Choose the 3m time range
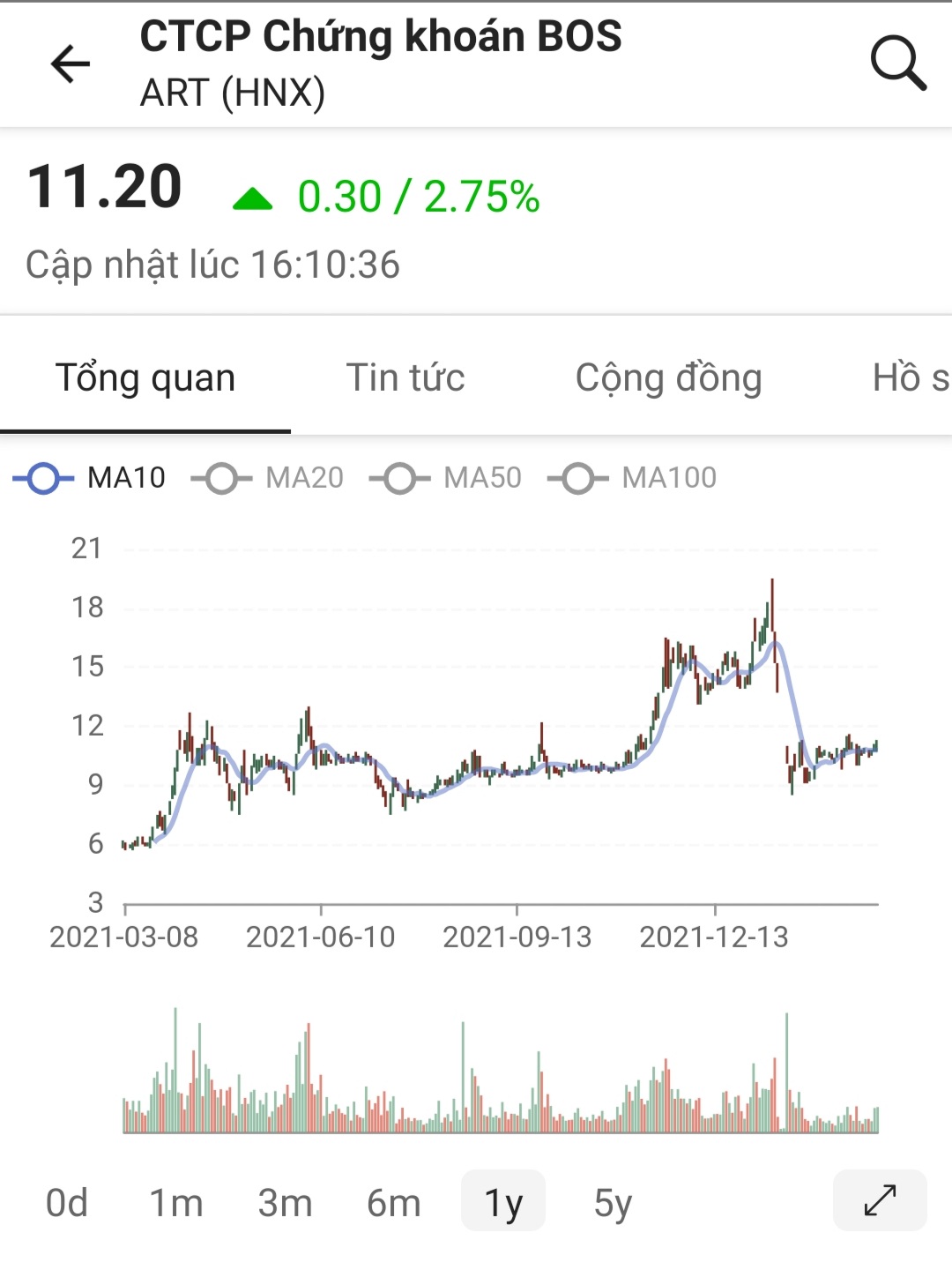 click(x=285, y=1202)
